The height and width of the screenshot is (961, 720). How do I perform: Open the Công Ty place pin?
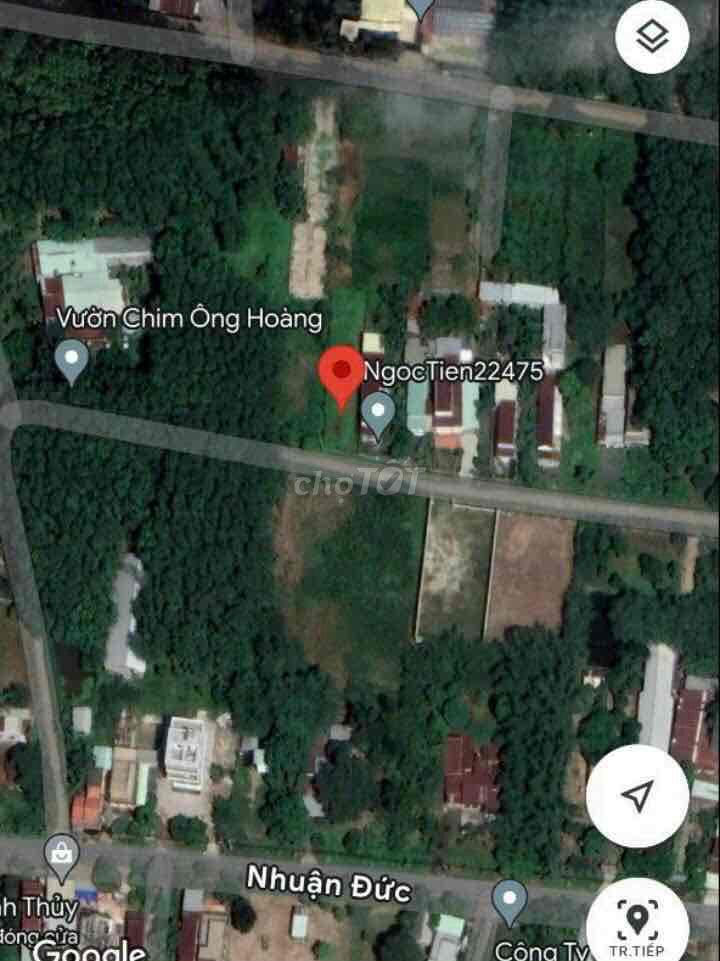coord(510,900)
